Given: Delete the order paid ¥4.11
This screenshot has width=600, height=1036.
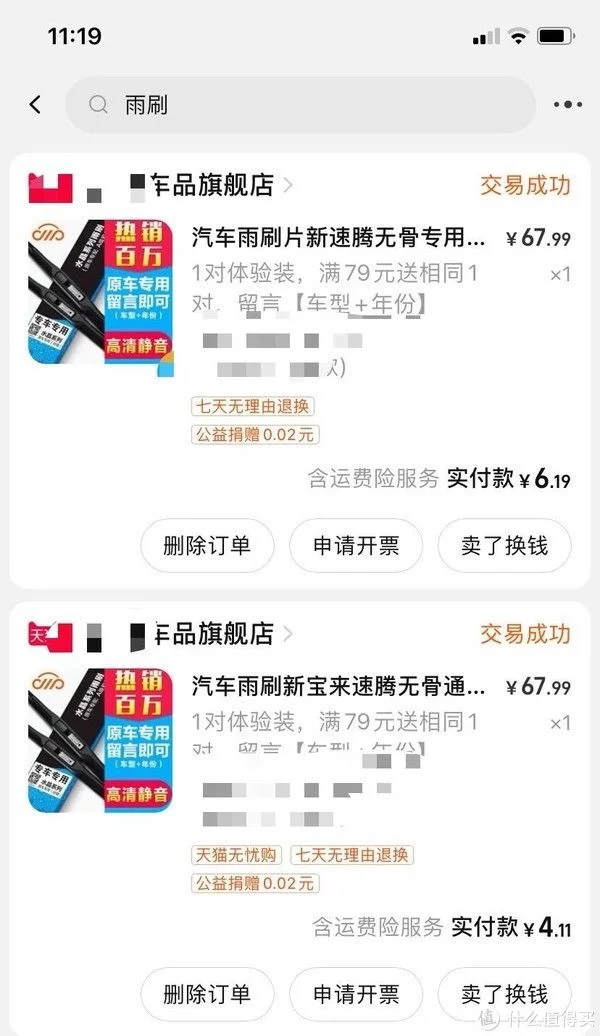Looking at the screenshot, I should [x=207, y=994].
